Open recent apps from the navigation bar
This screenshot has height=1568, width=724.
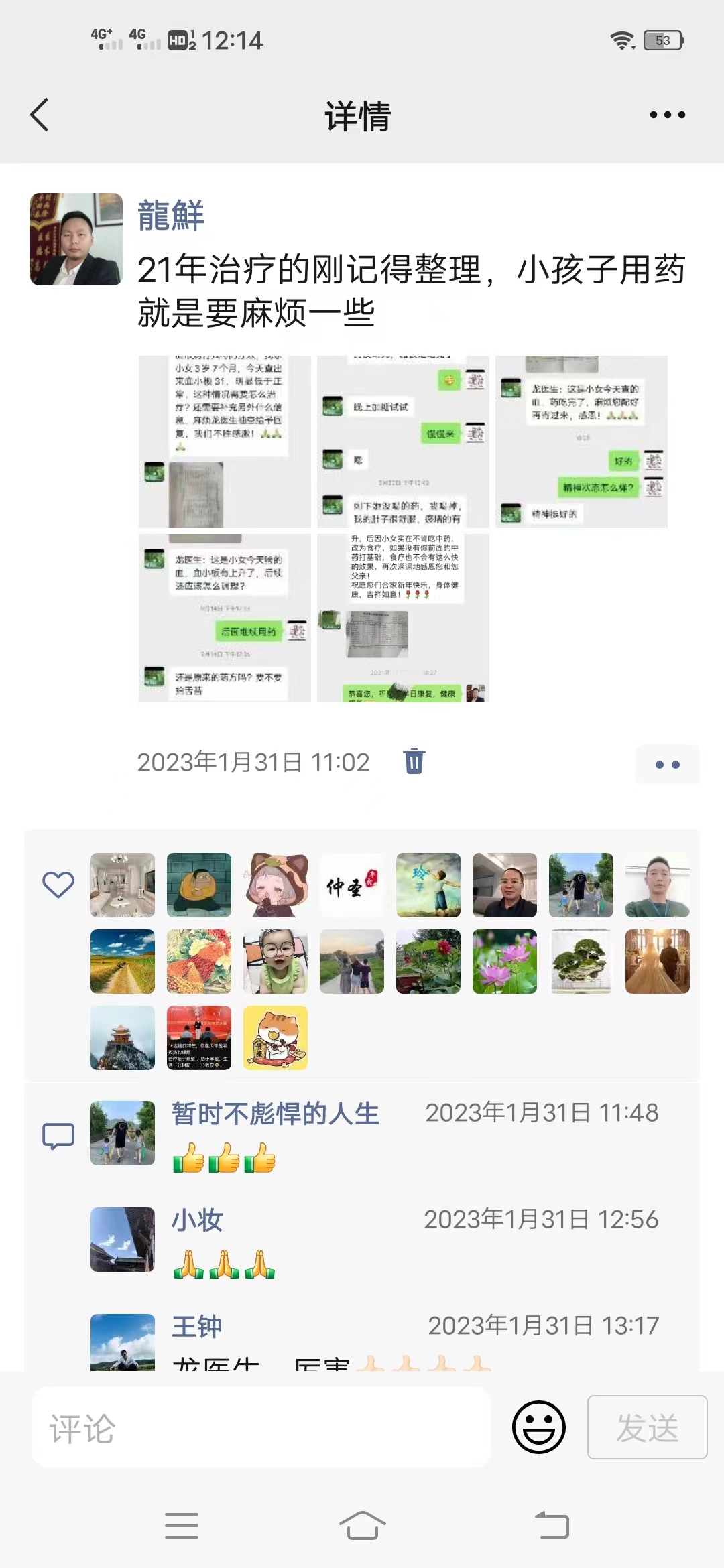(x=182, y=1526)
